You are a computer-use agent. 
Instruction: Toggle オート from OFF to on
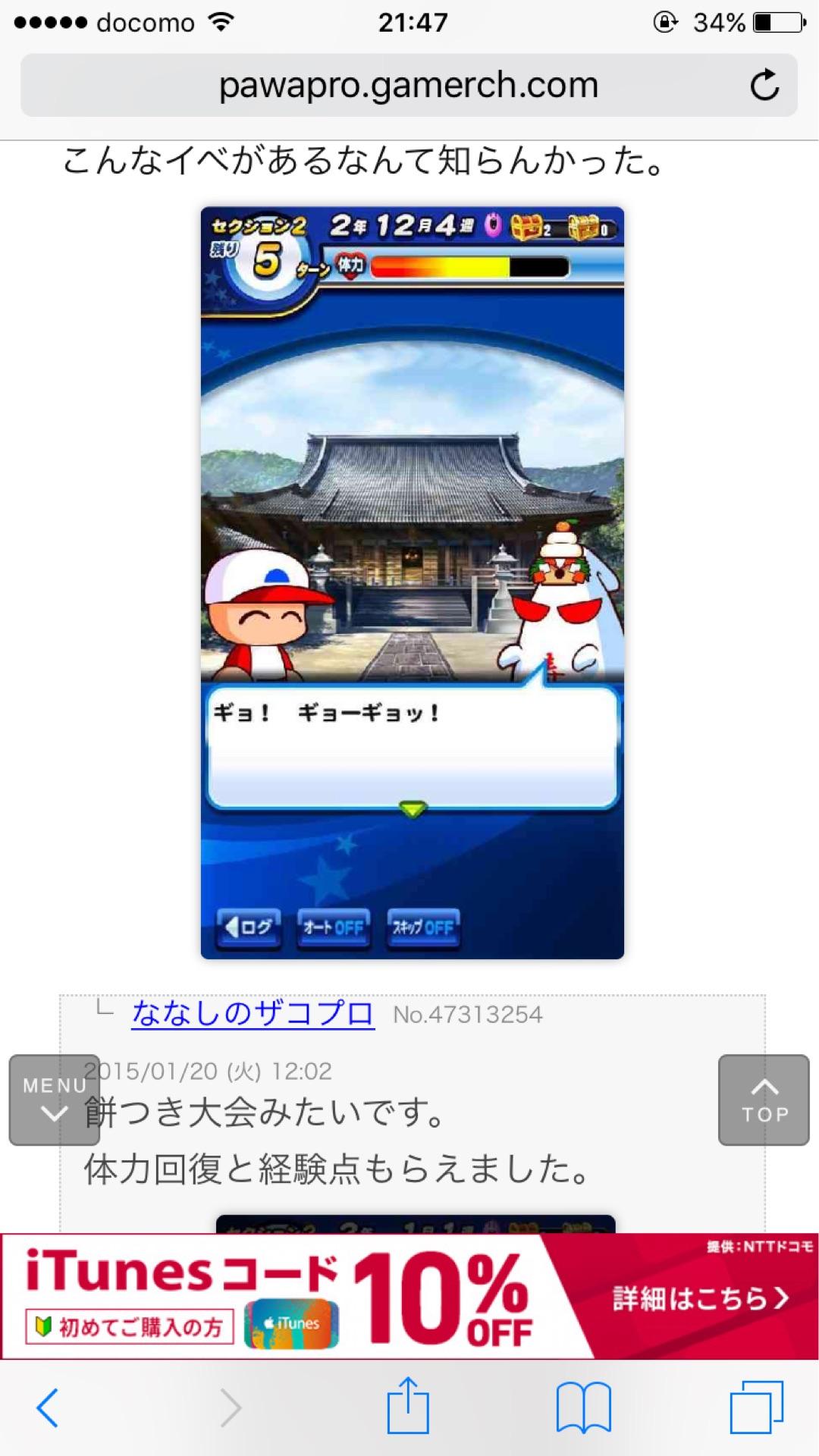pos(334,927)
